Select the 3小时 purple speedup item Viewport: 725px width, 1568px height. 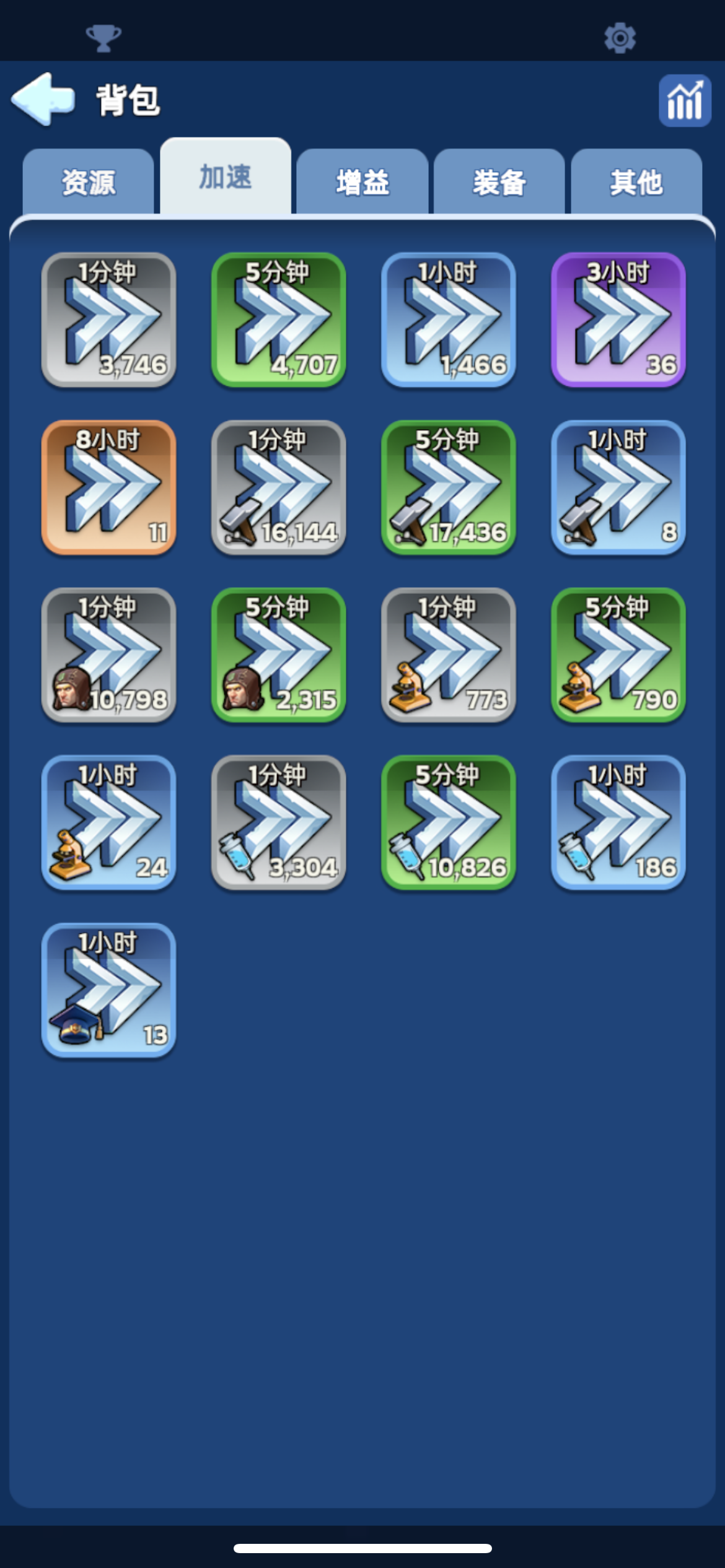pyautogui.click(x=618, y=320)
